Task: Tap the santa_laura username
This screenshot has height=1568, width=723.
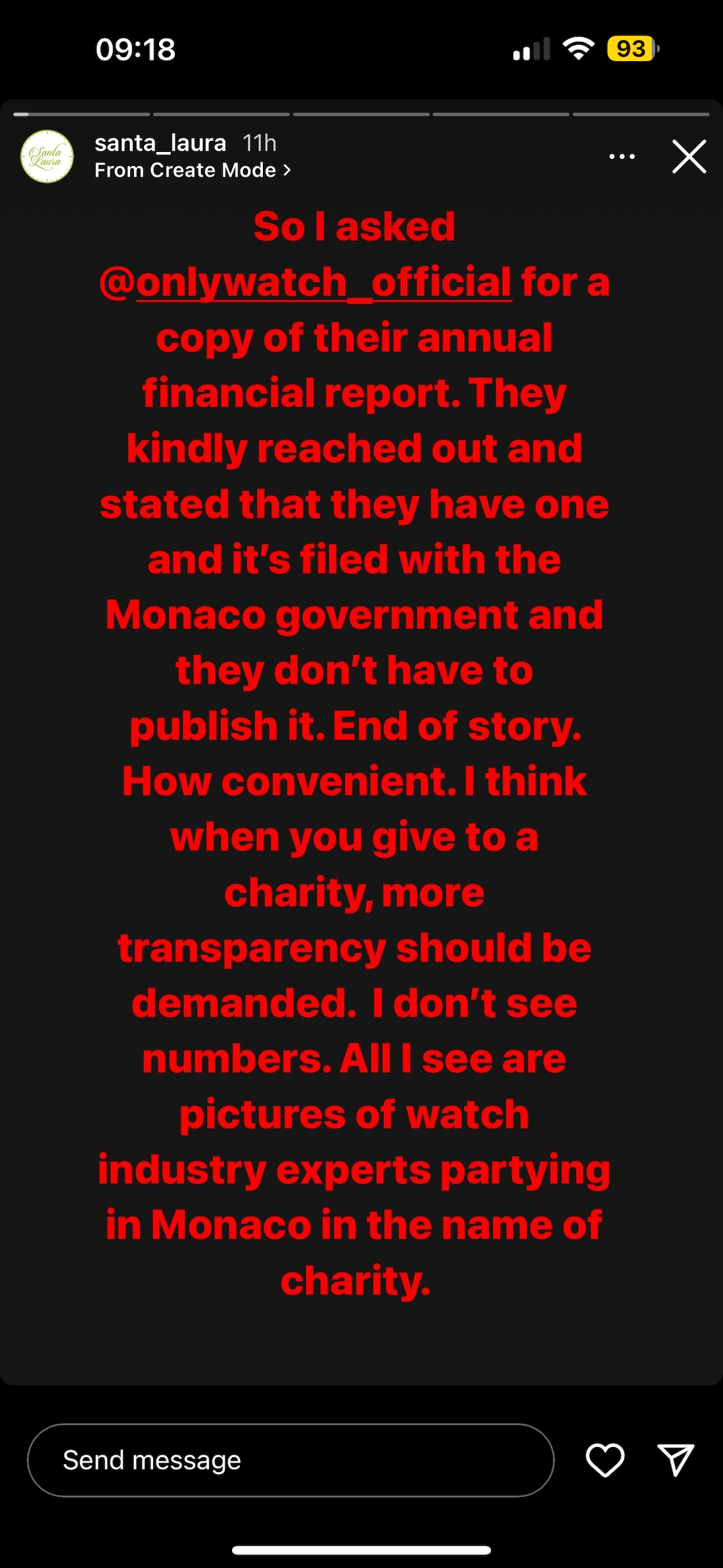Action: click(x=160, y=143)
